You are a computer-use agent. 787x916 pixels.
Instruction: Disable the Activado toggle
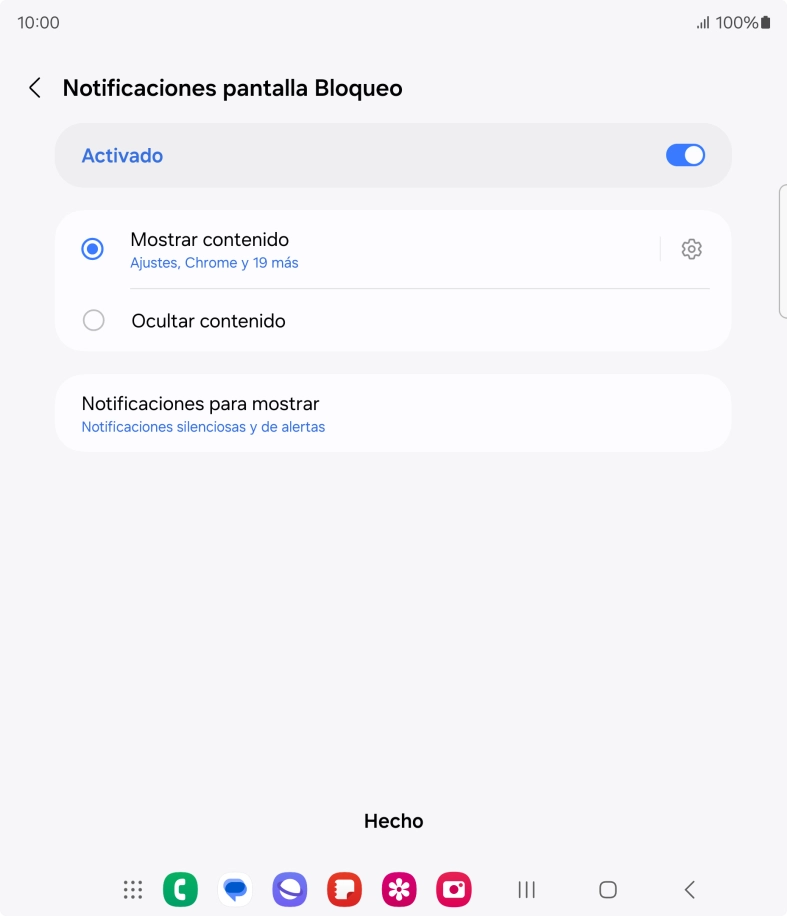(685, 155)
